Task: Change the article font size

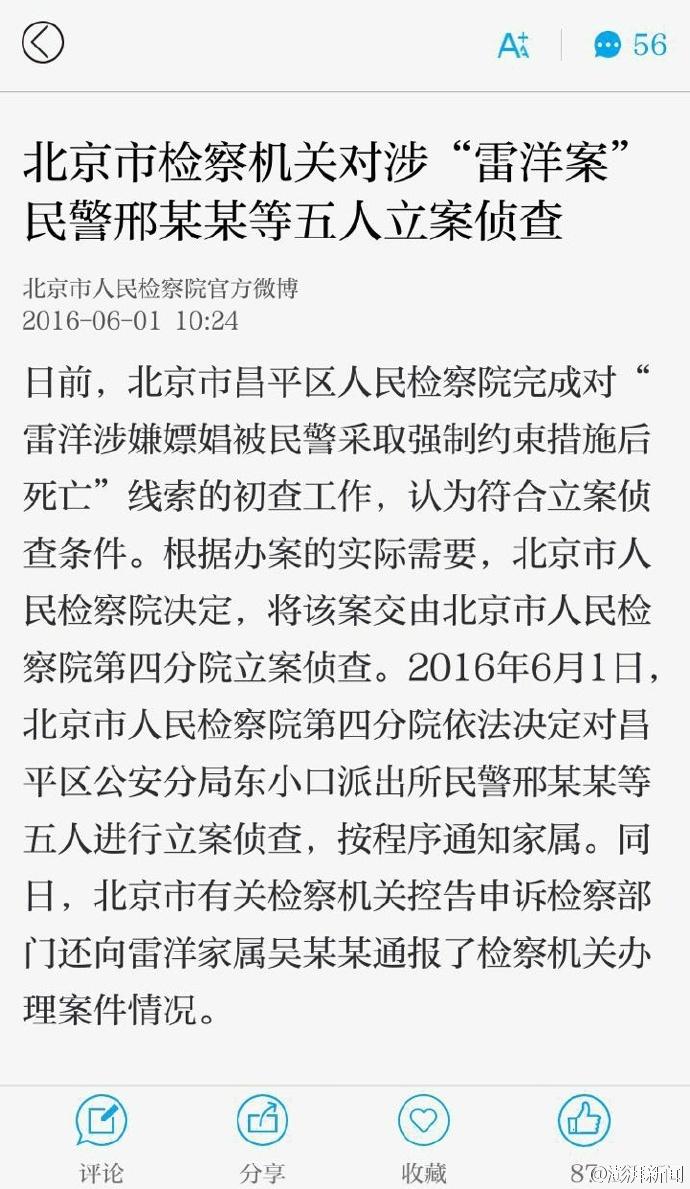Action: point(514,45)
